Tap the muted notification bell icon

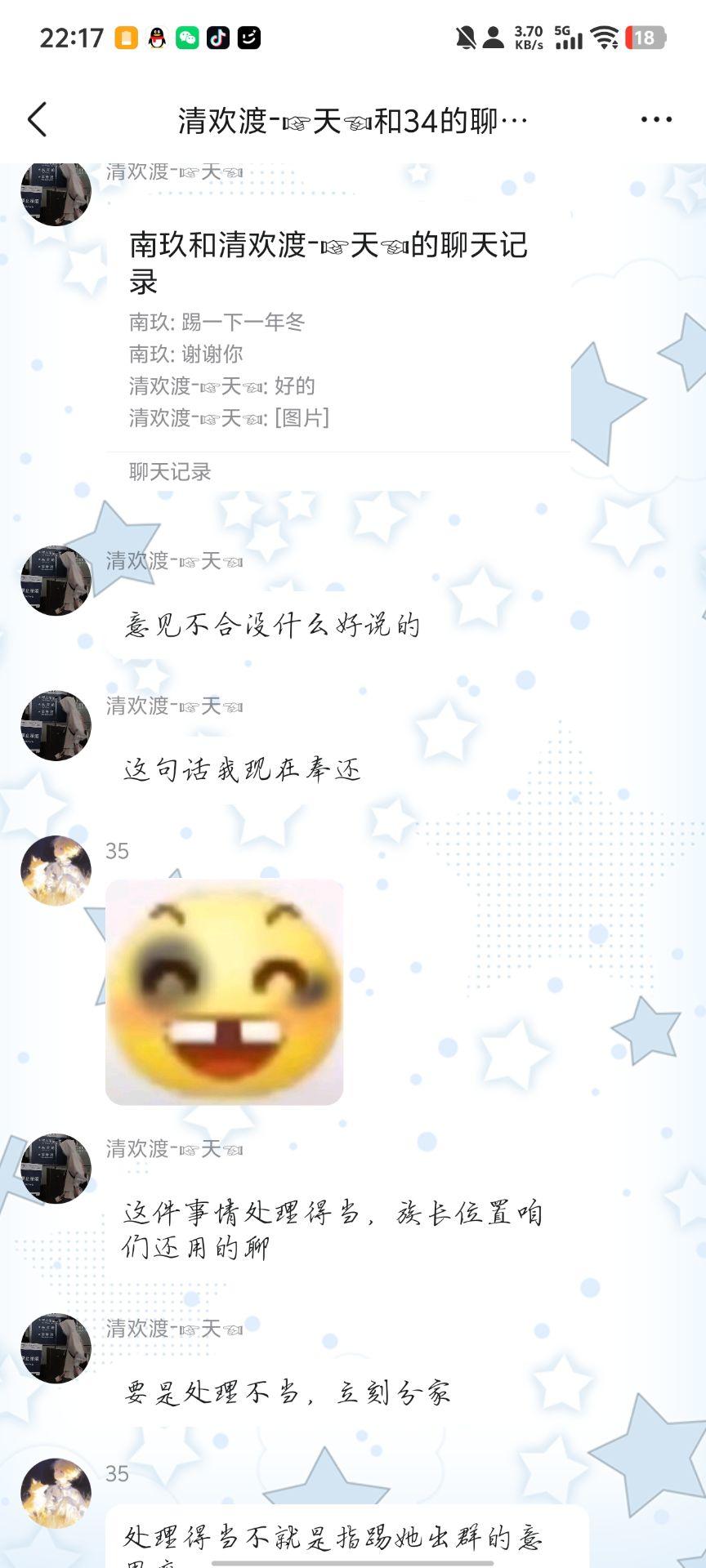(467, 37)
